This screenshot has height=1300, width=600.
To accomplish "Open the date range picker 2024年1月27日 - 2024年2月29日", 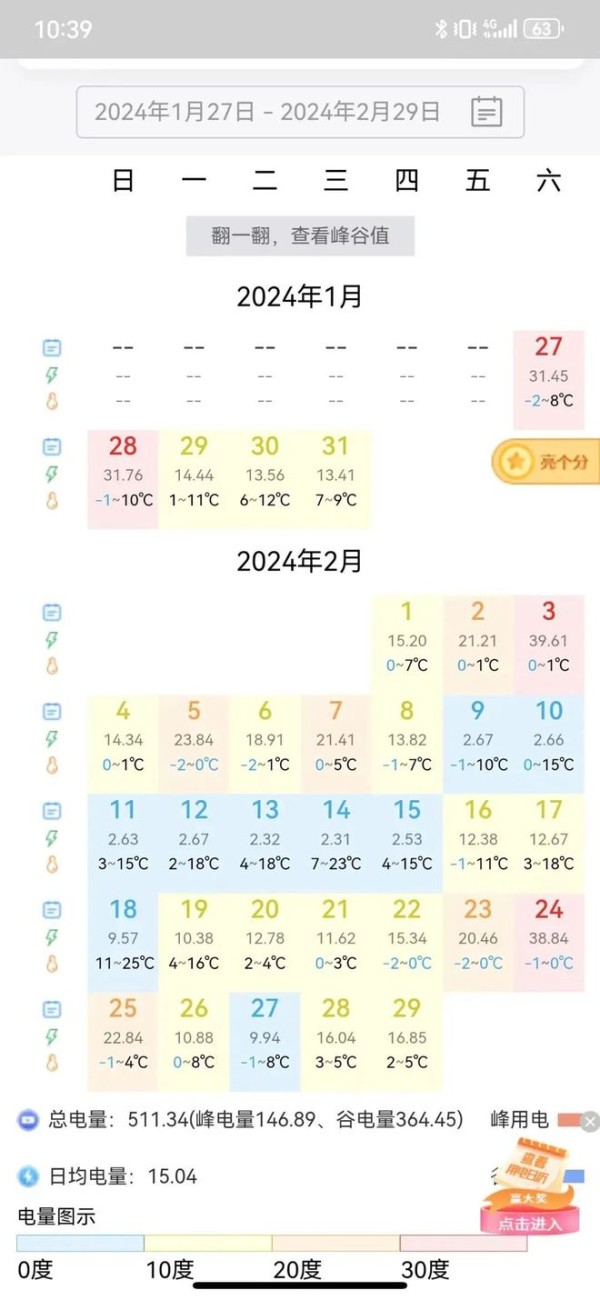I will click(300, 111).
